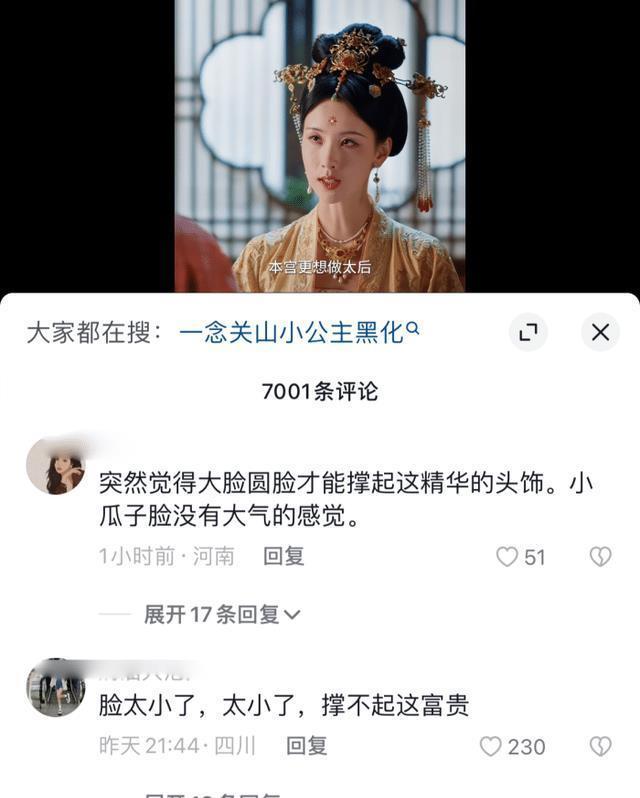This screenshot has height=798, width=640.
Task: Expand 17 replies under first comment
Action: (222, 614)
